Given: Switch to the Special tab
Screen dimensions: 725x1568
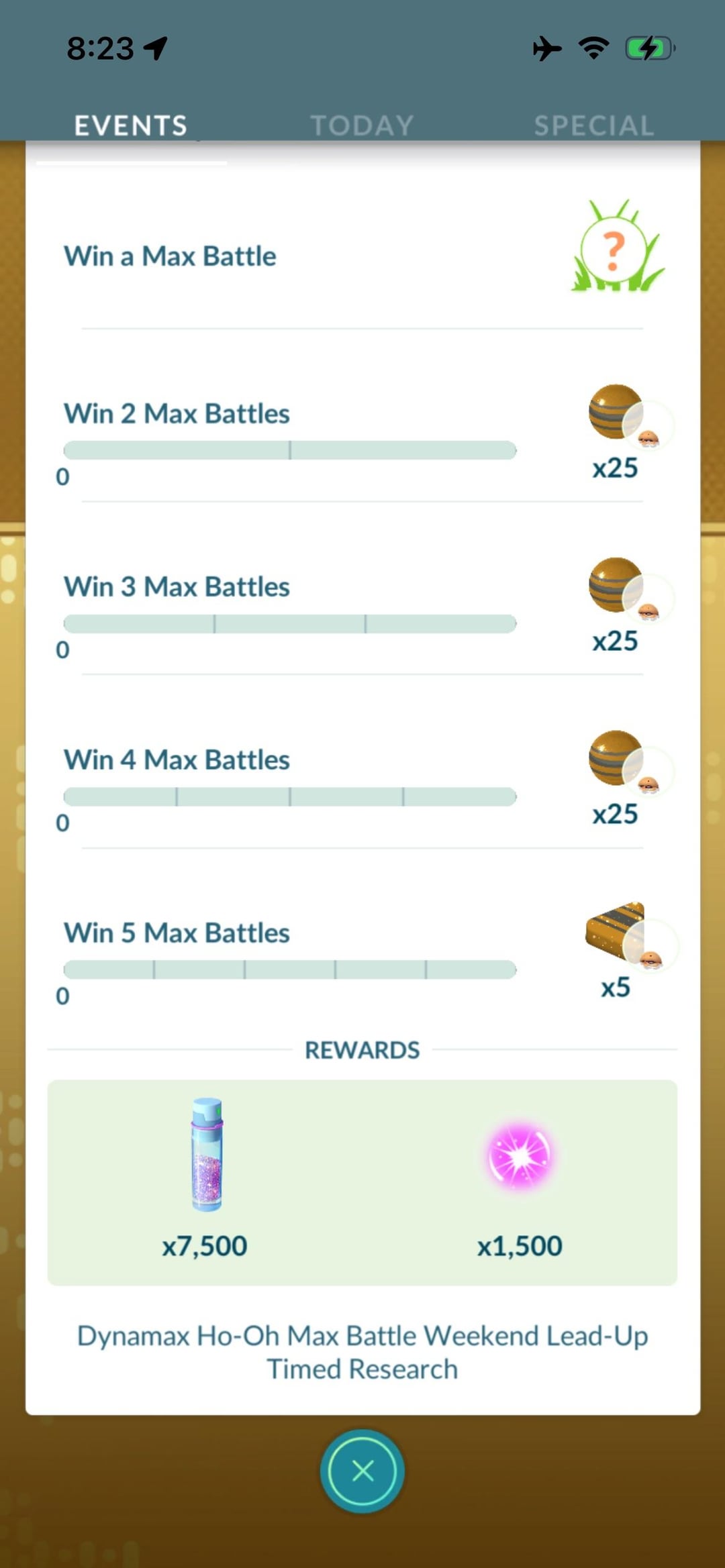Looking at the screenshot, I should (x=593, y=125).
